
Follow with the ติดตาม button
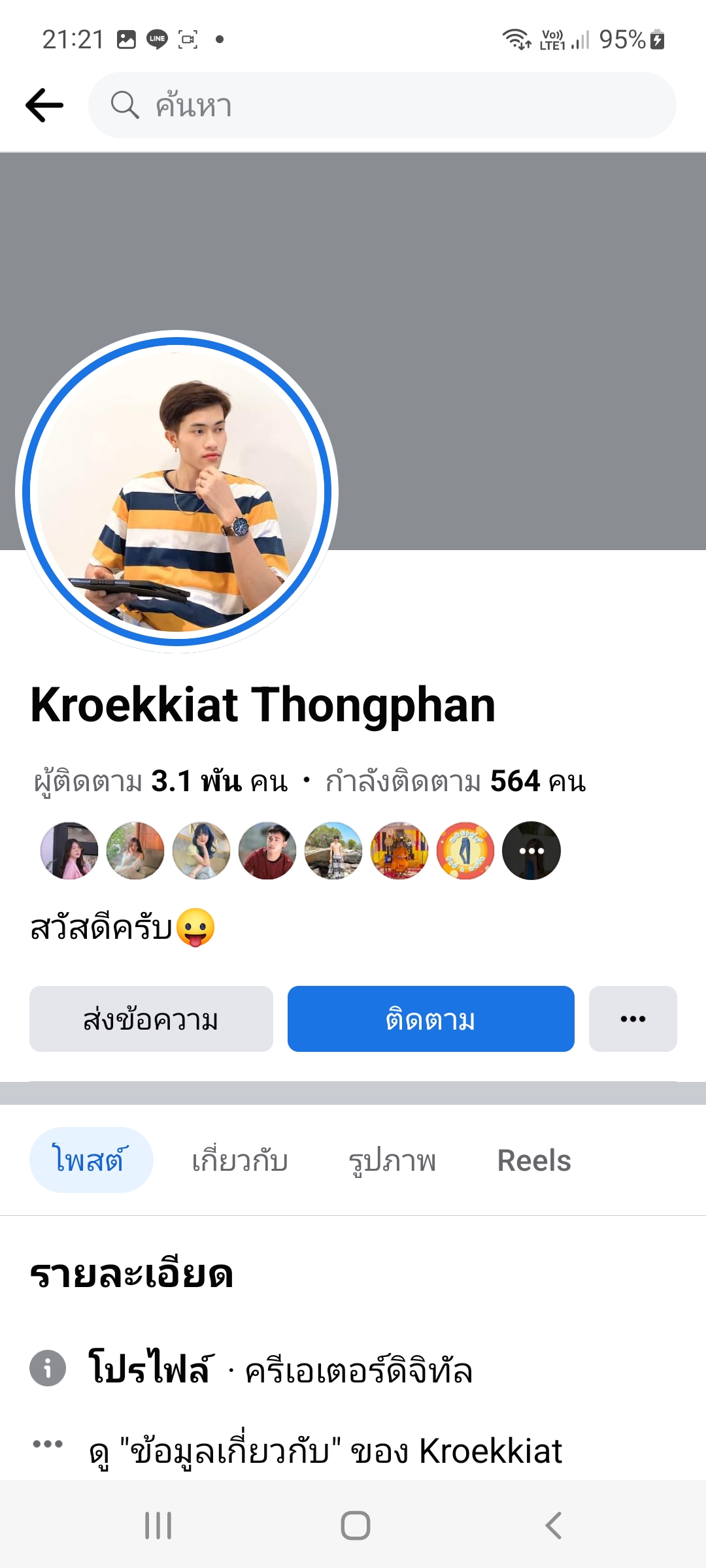pyautogui.click(x=431, y=1019)
